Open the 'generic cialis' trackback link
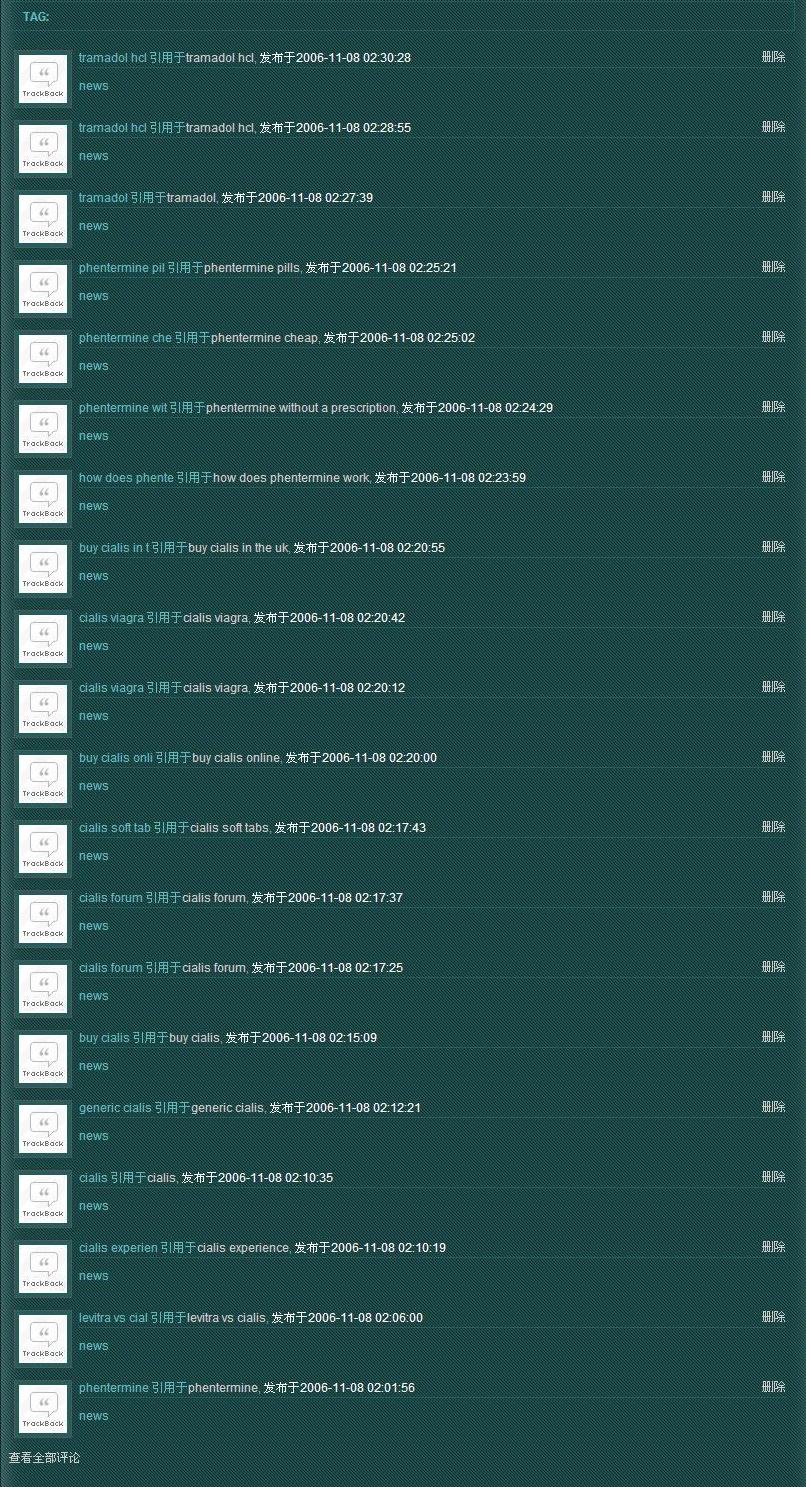 (115, 1108)
